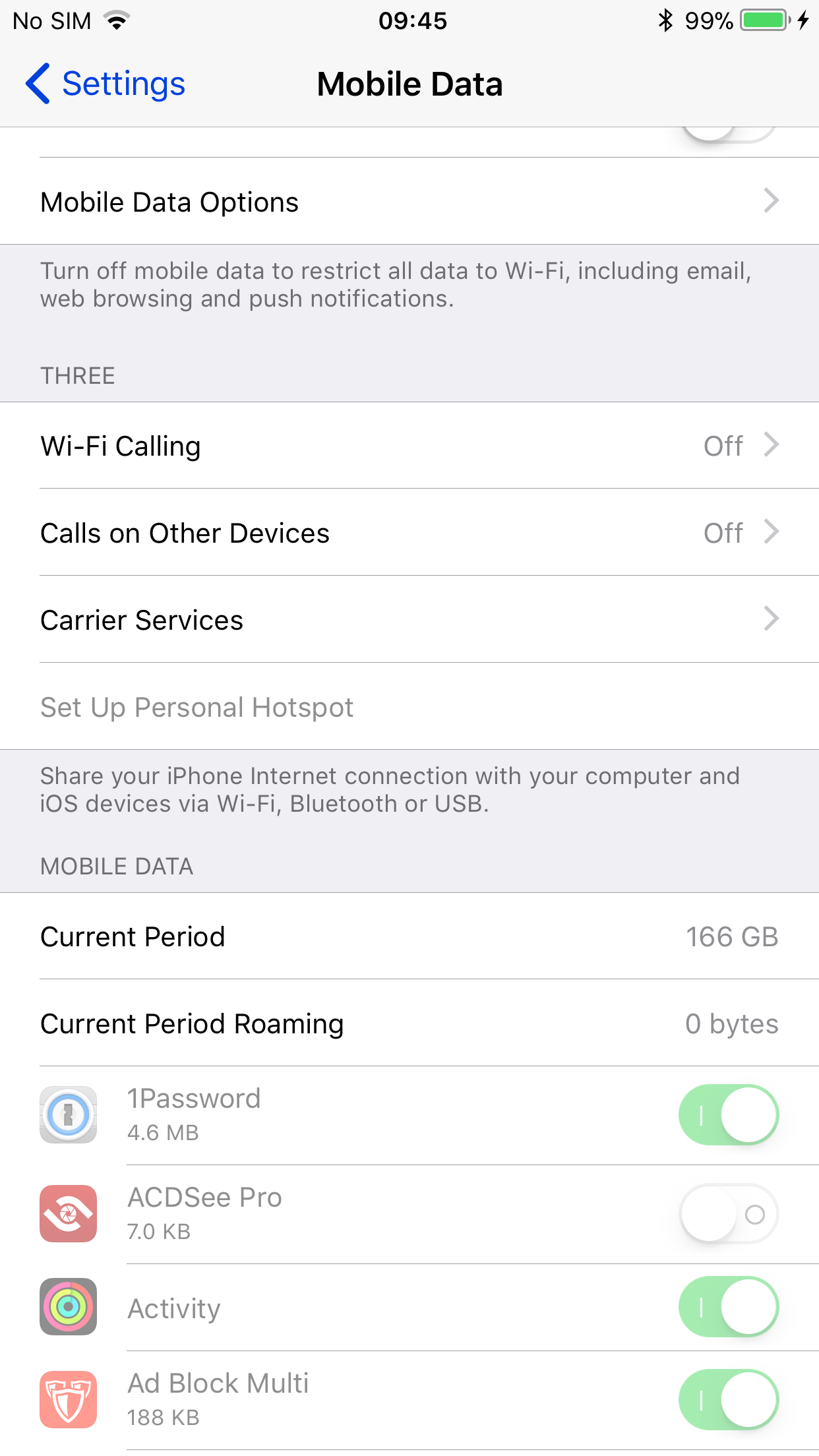Turn off mobile data for Activity
The image size is (819, 1456).
[x=729, y=1307]
